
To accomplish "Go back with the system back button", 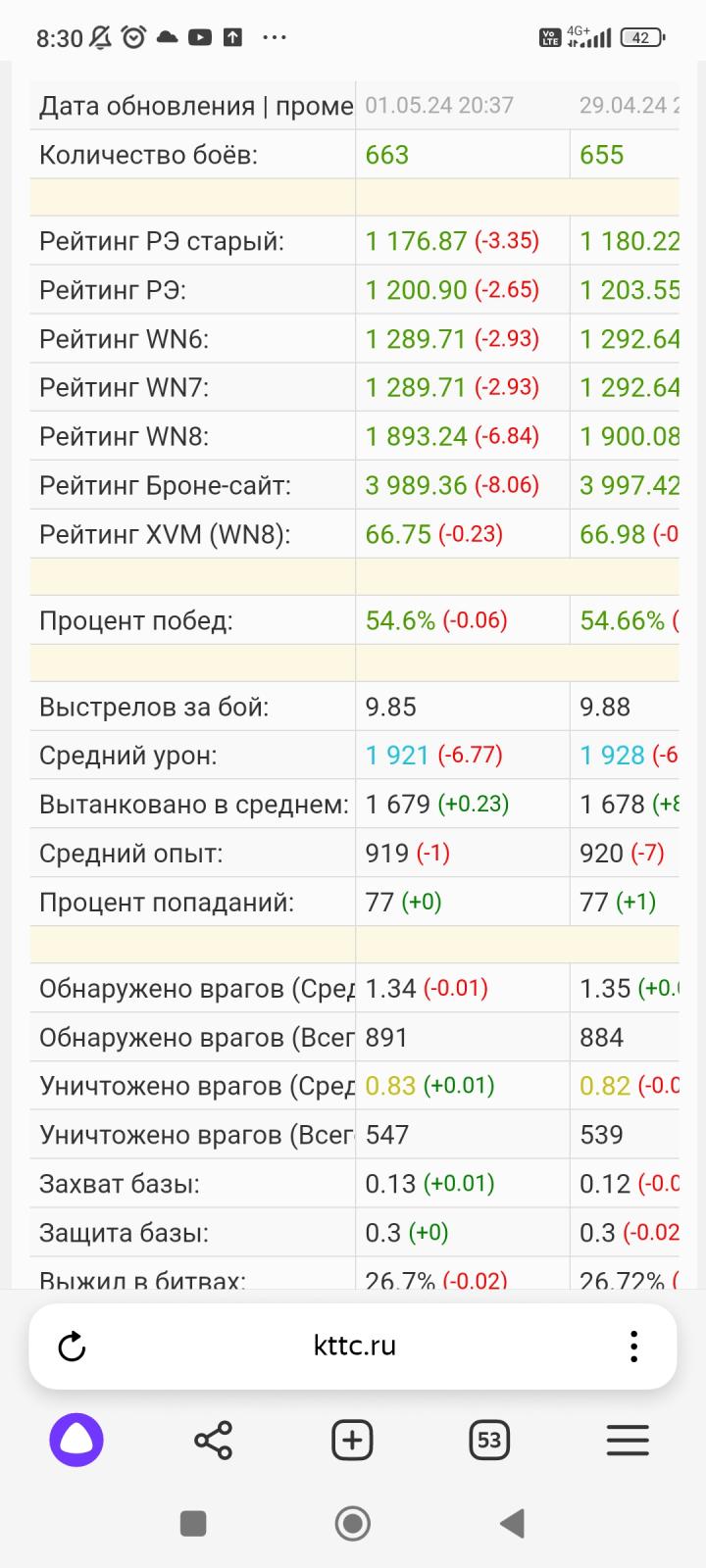I will (512, 1523).
